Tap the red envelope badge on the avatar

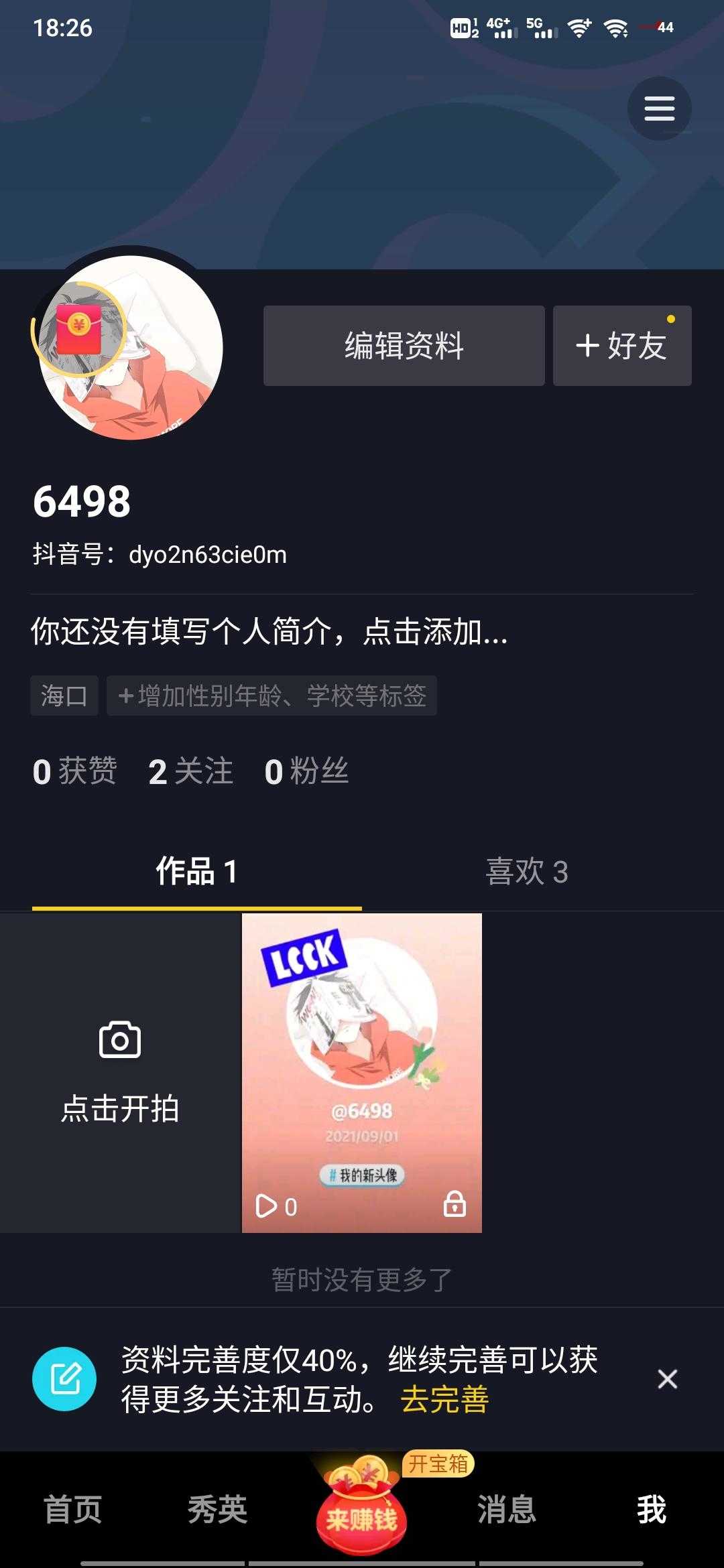click(x=80, y=328)
